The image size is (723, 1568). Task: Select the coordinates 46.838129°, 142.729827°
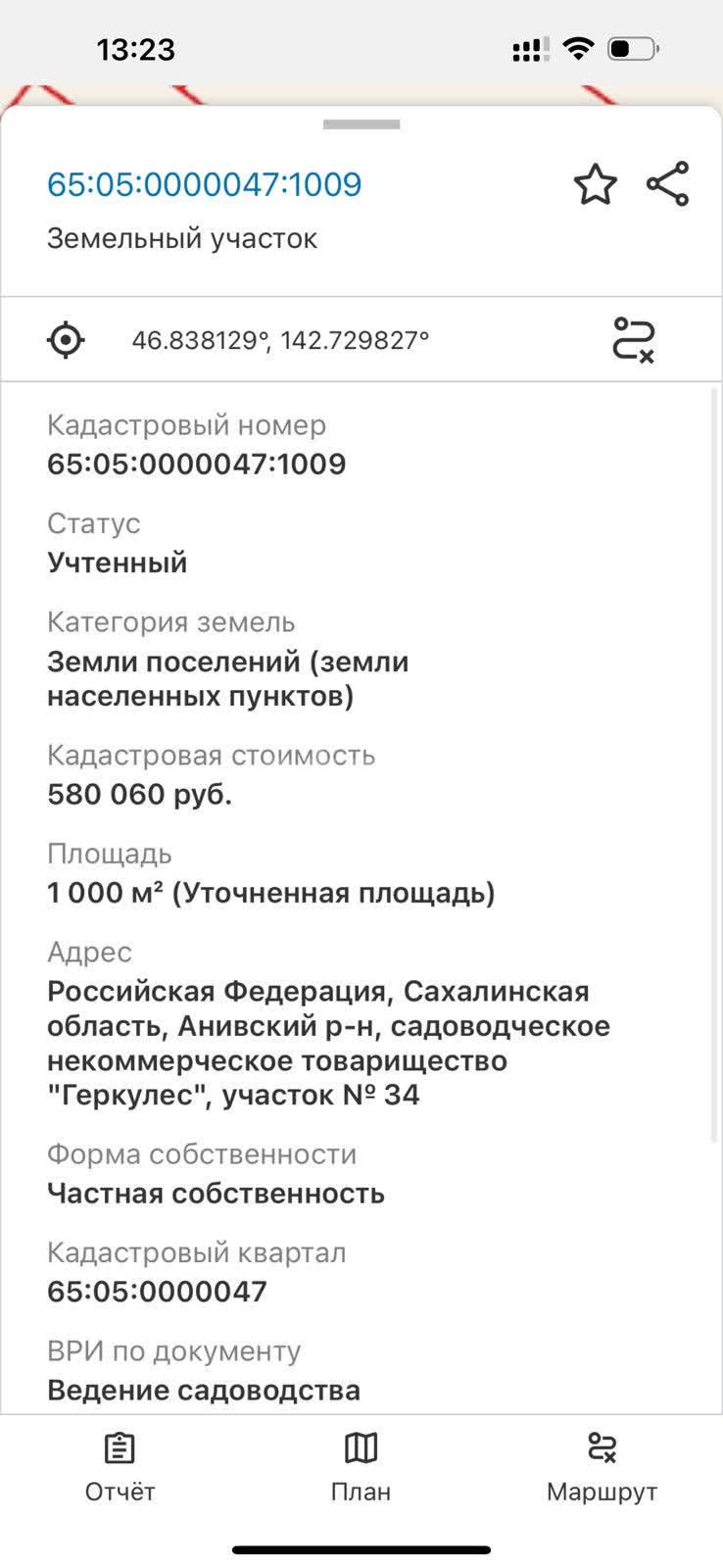point(282,339)
